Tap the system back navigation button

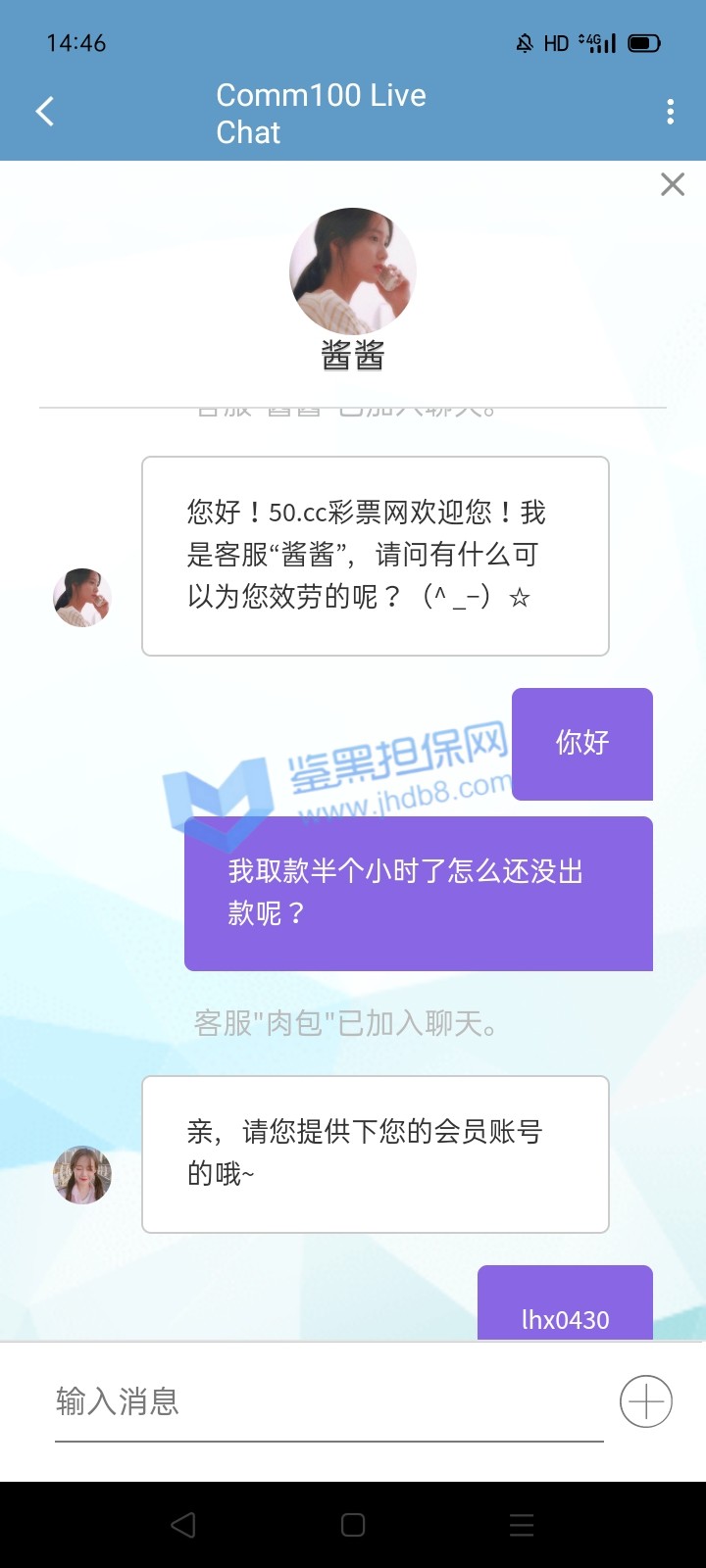click(183, 1525)
